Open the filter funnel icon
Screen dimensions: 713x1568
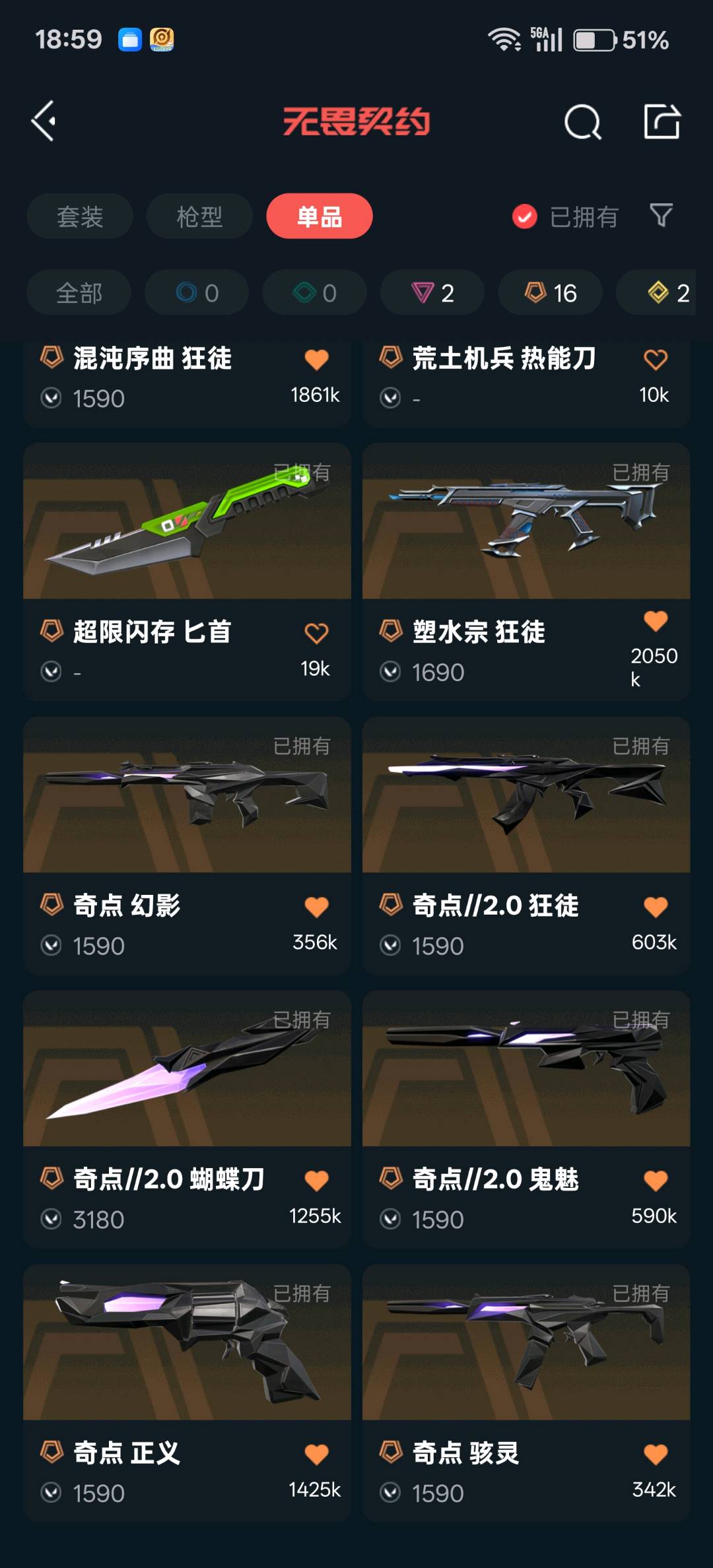tap(661, 215)
